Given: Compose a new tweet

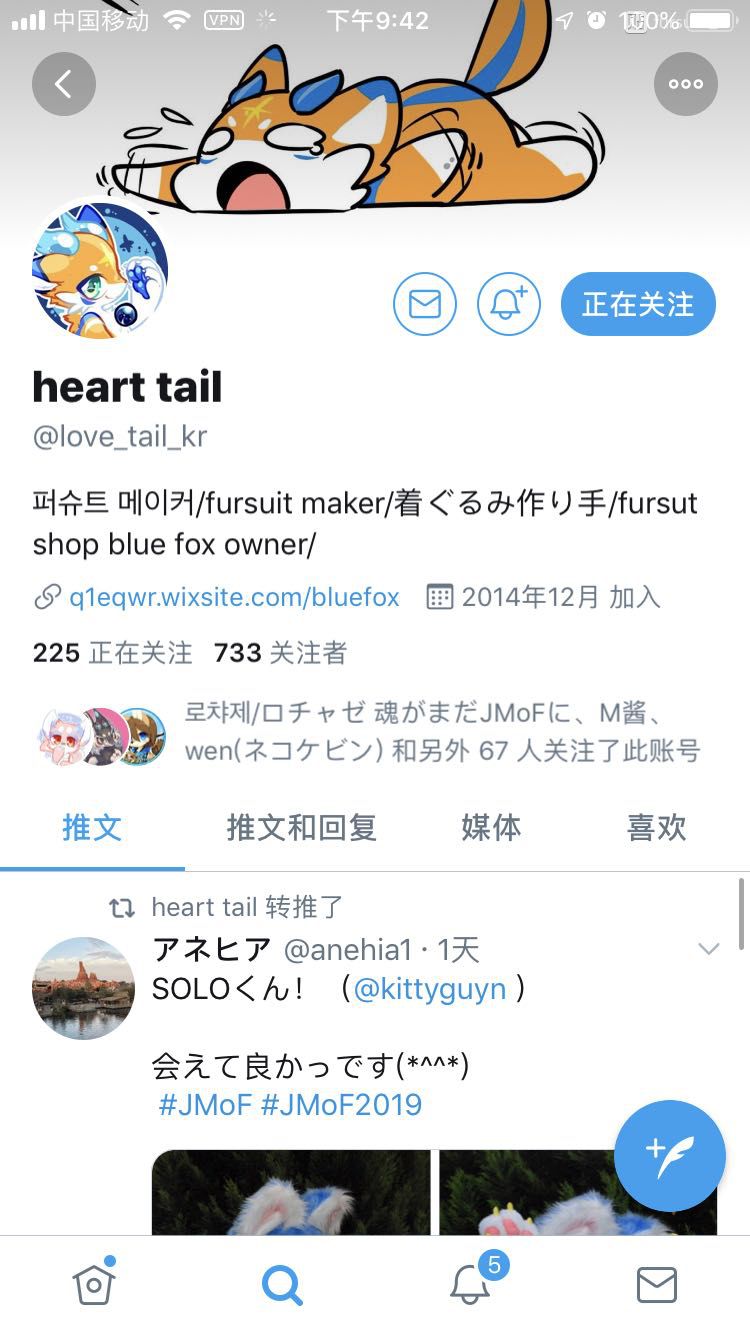Looking at the screenshot, I should pos(669,1155).
